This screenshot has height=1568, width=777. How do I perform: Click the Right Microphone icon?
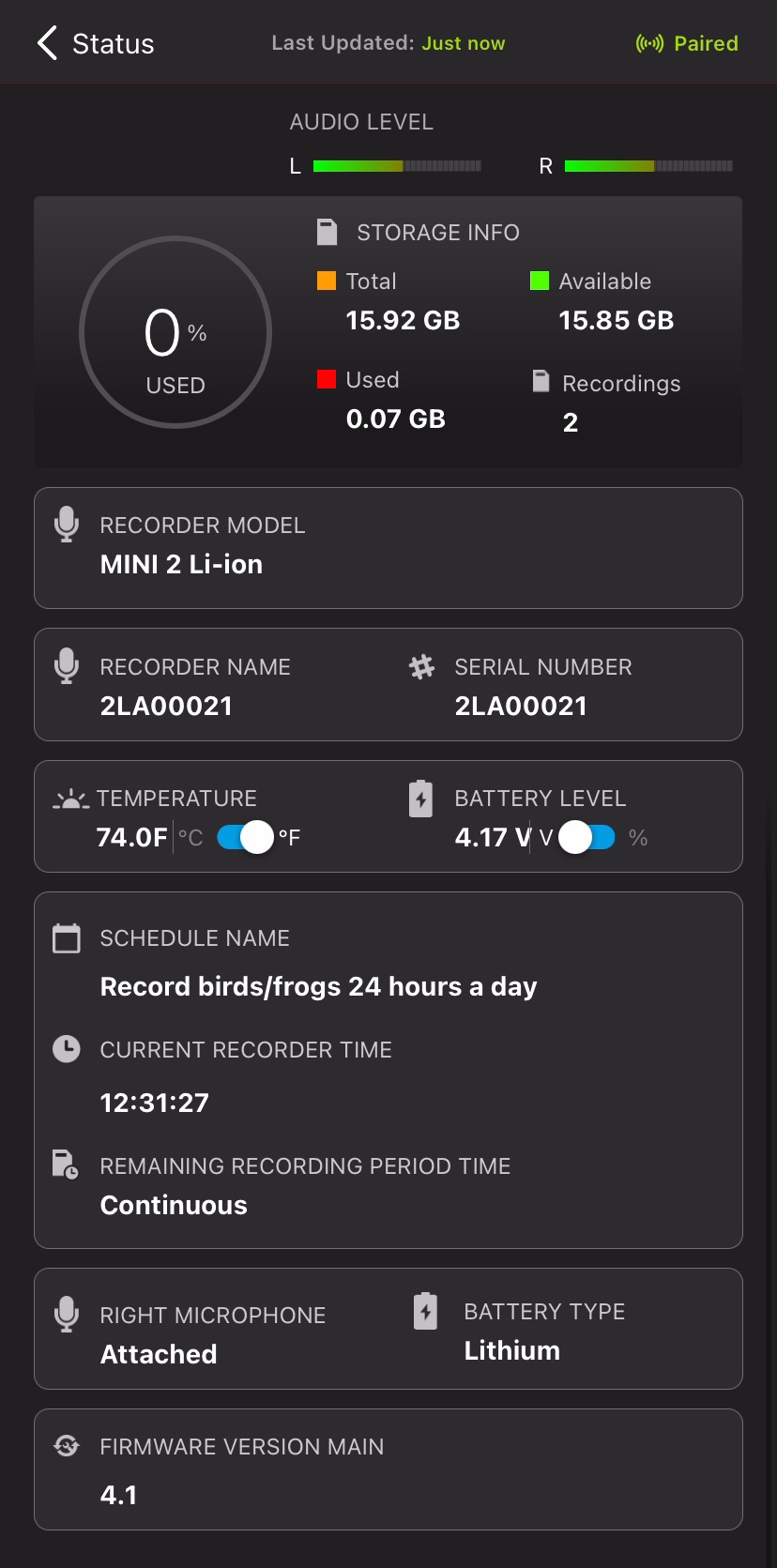click(x=67, y=1314)
